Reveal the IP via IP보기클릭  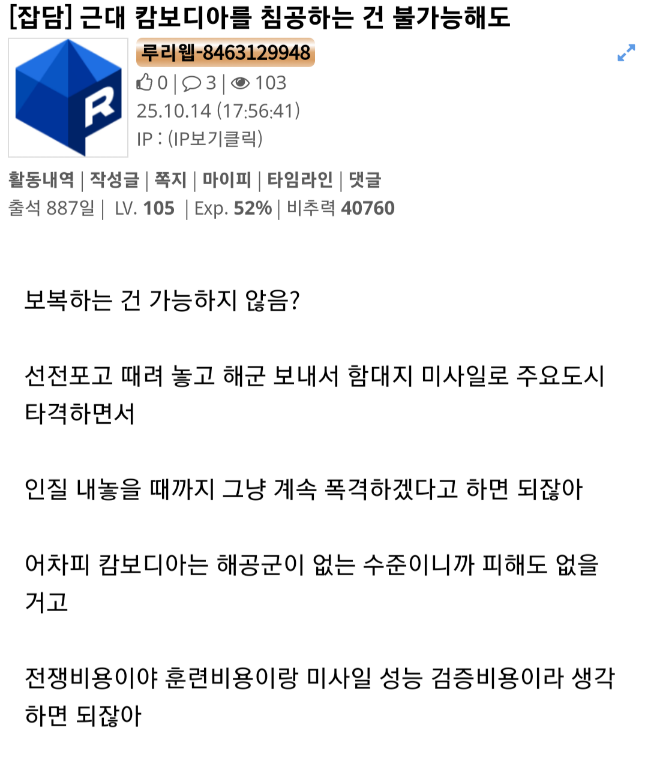(x=216, y=138)
